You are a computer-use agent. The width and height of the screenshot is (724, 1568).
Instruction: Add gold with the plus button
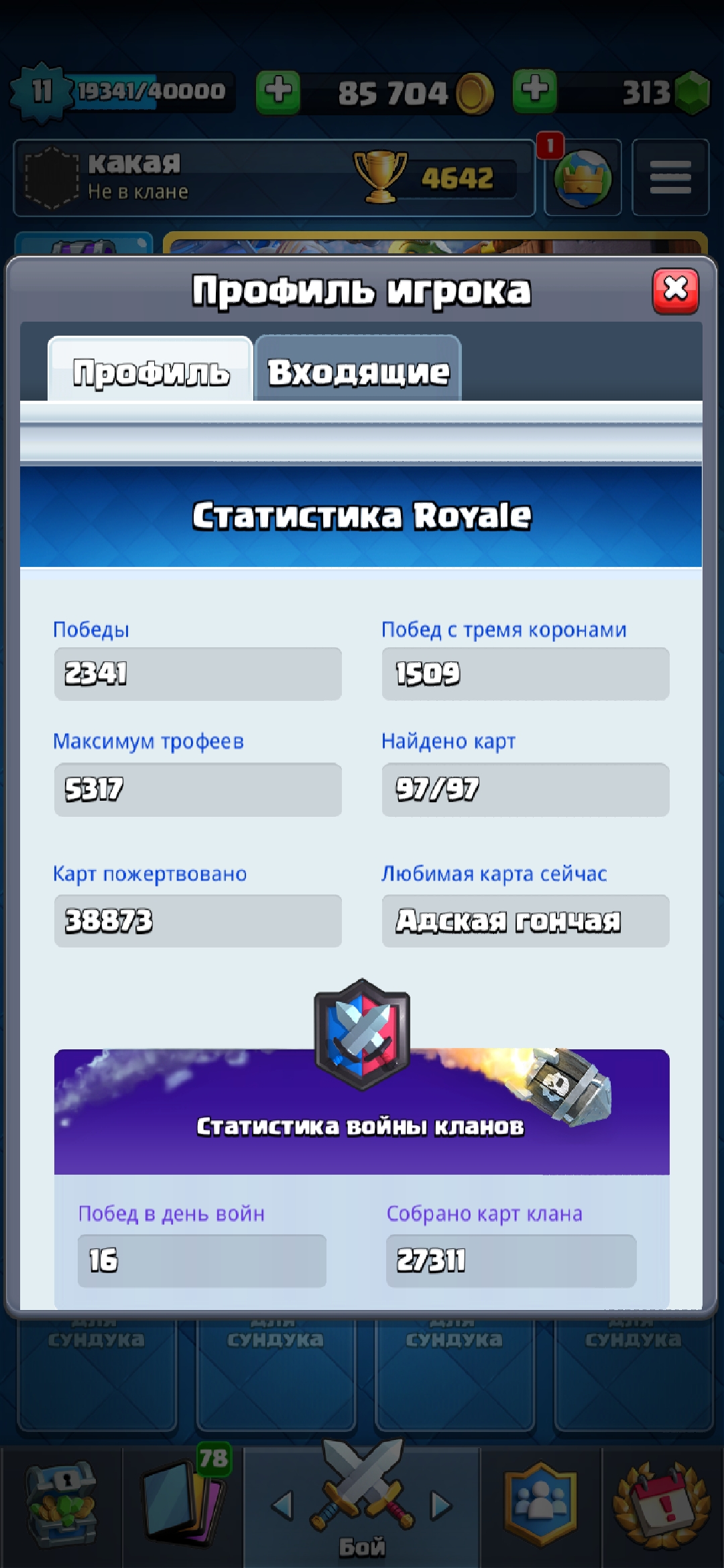point(278,91)
